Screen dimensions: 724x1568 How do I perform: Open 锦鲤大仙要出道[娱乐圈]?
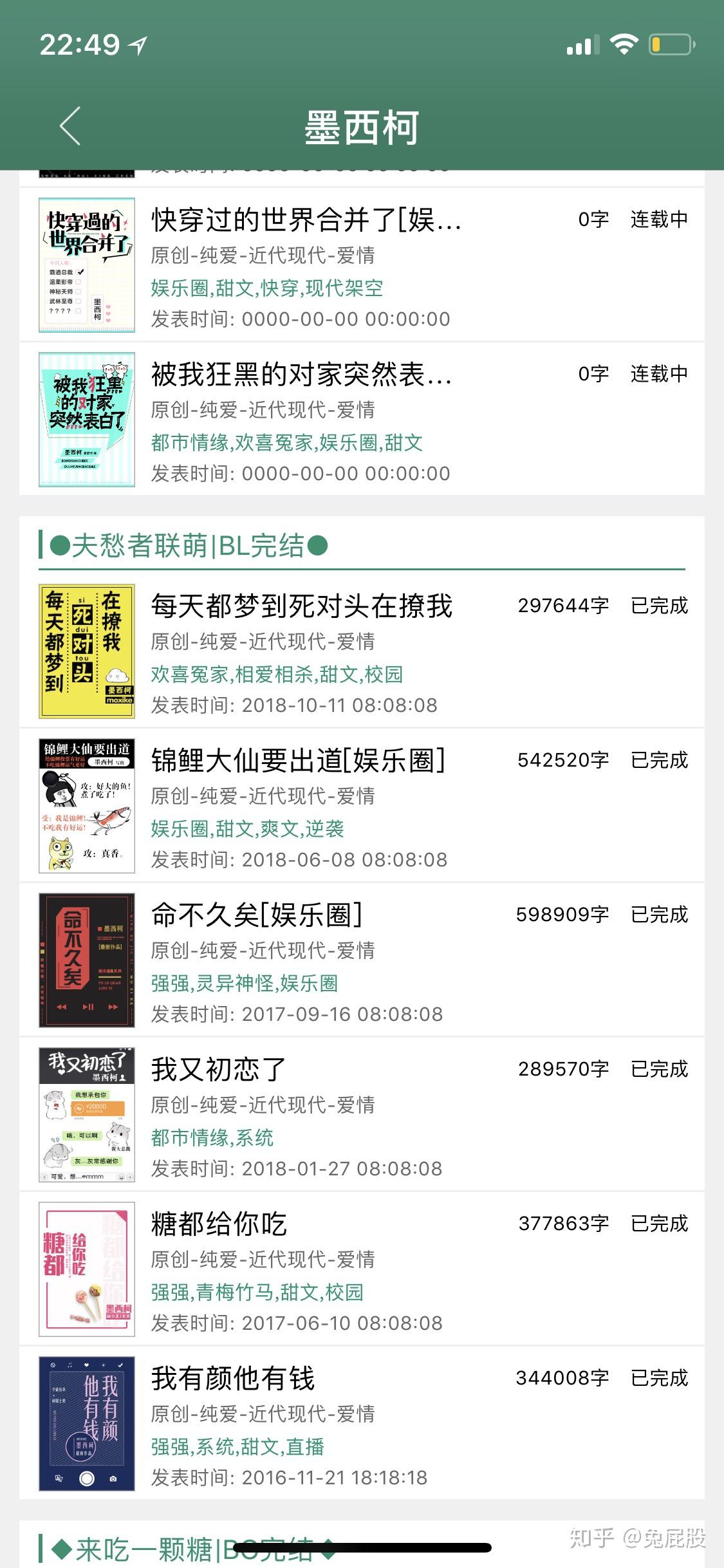click(298, 761)
